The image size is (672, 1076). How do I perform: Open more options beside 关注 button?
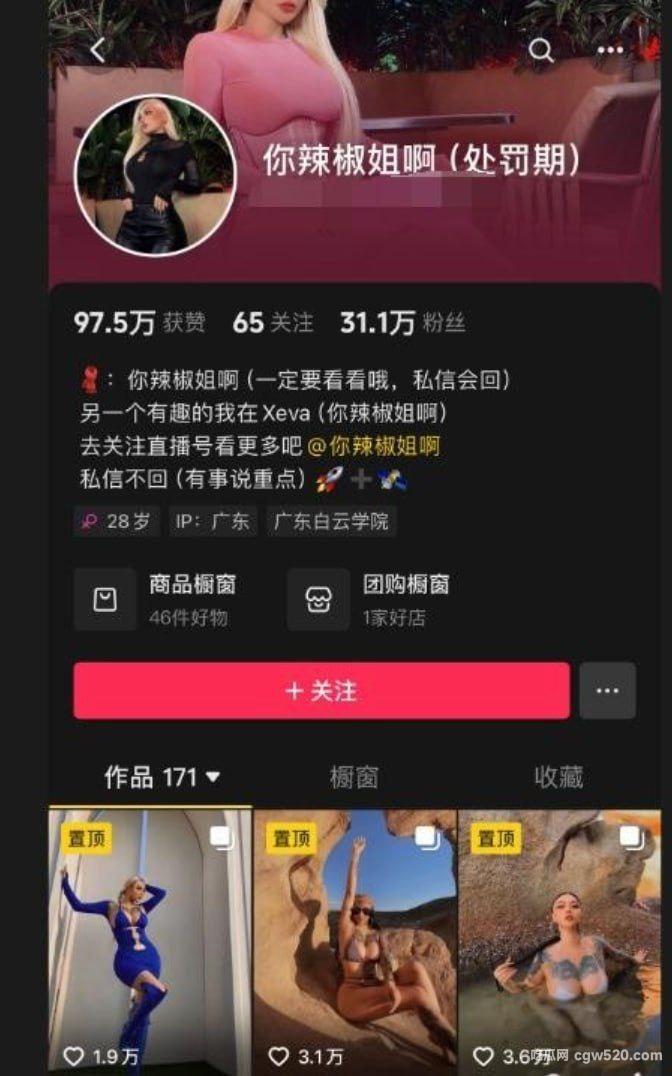[x=607, y=691]
